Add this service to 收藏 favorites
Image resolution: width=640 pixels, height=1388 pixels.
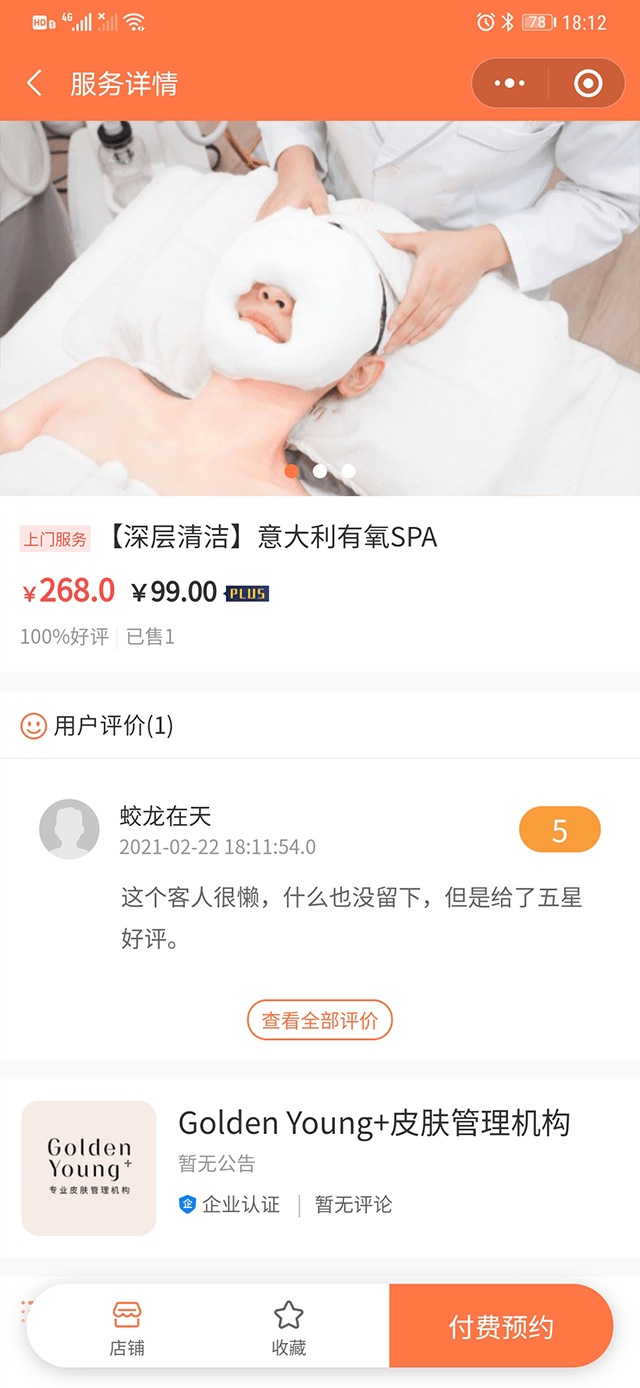point(288,1327)
